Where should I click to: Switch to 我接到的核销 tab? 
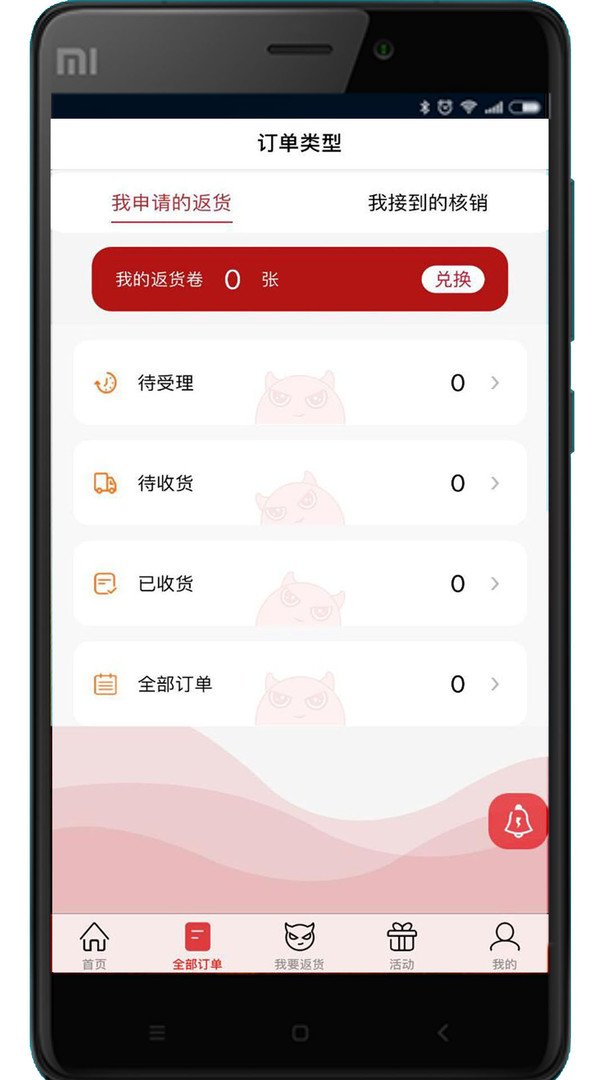pyautogui.click(x=427, y=203)
